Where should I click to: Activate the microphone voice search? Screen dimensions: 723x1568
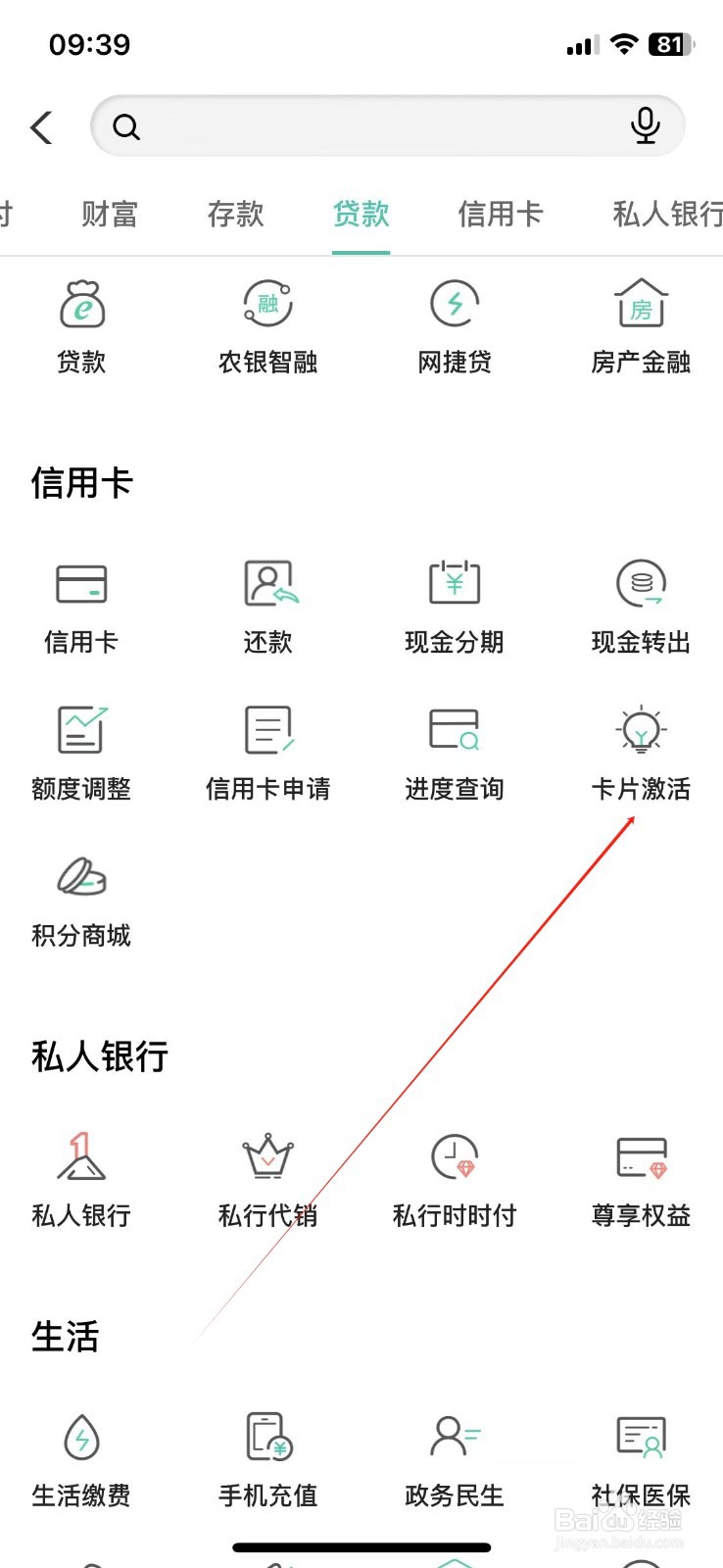coord(645,125)
